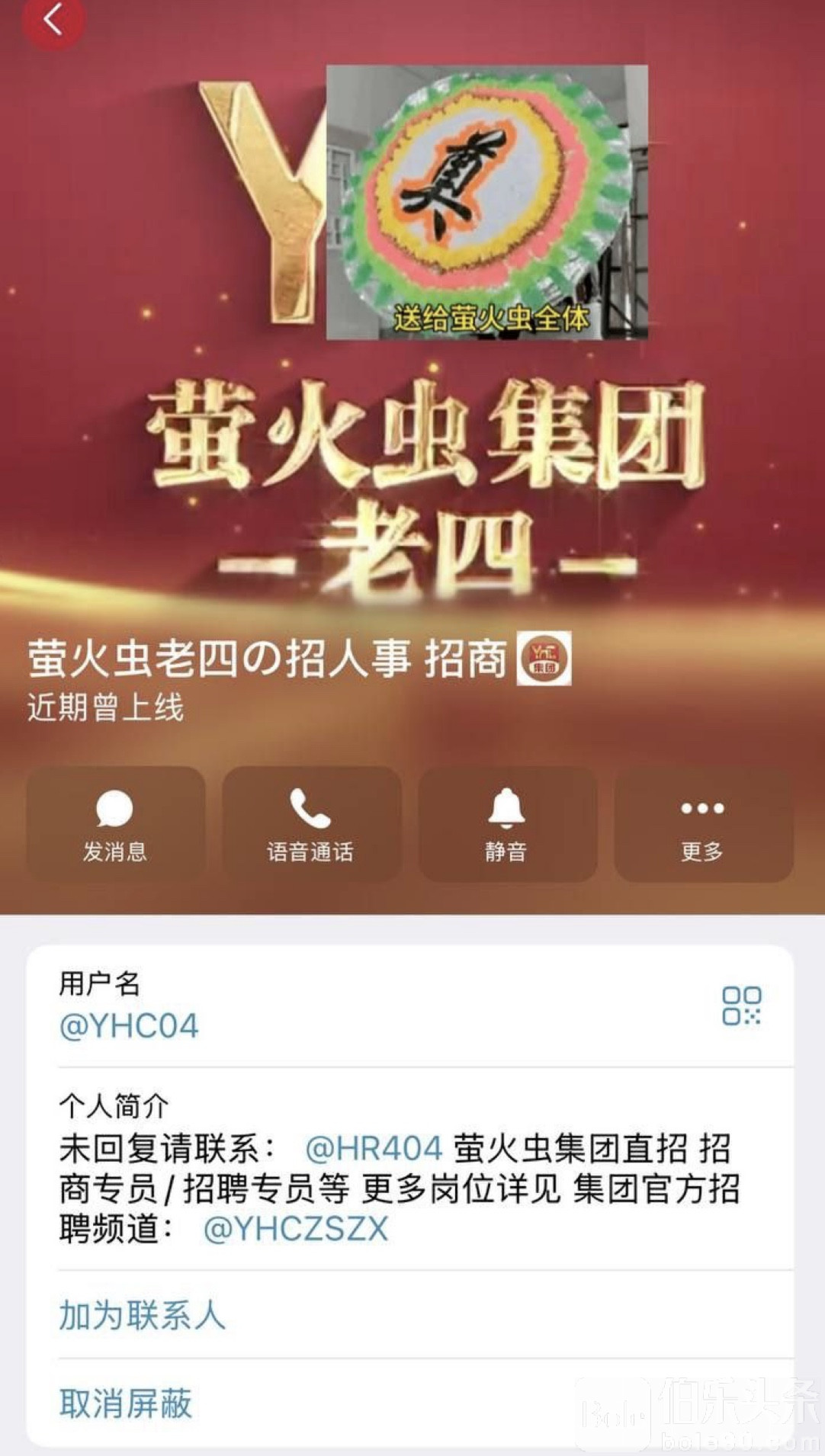Go back using the top arrow
The image size is (825, 1456).
click(52, 21)
